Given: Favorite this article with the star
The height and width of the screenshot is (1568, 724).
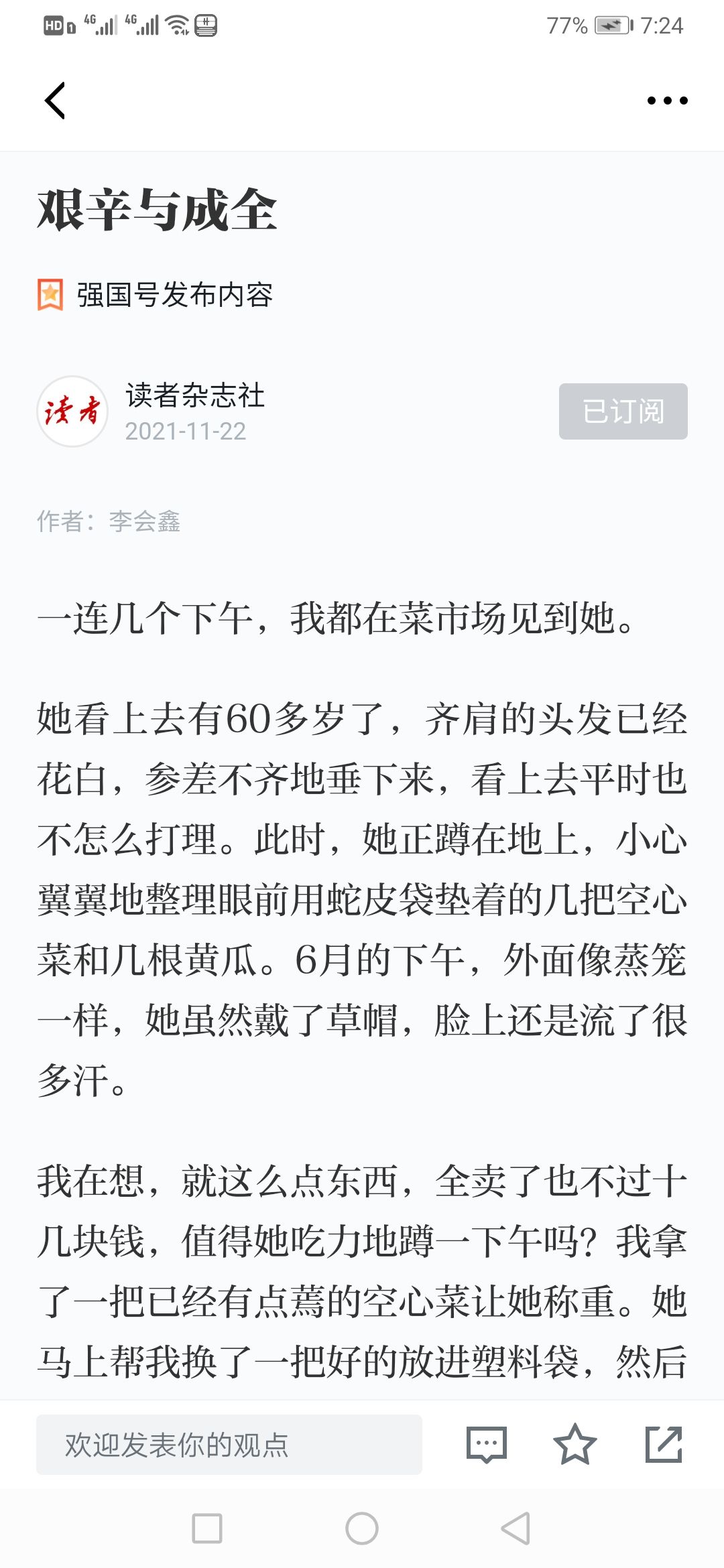Looking at the screenshot, I should pyautogui.click(x=575, y=1445).
